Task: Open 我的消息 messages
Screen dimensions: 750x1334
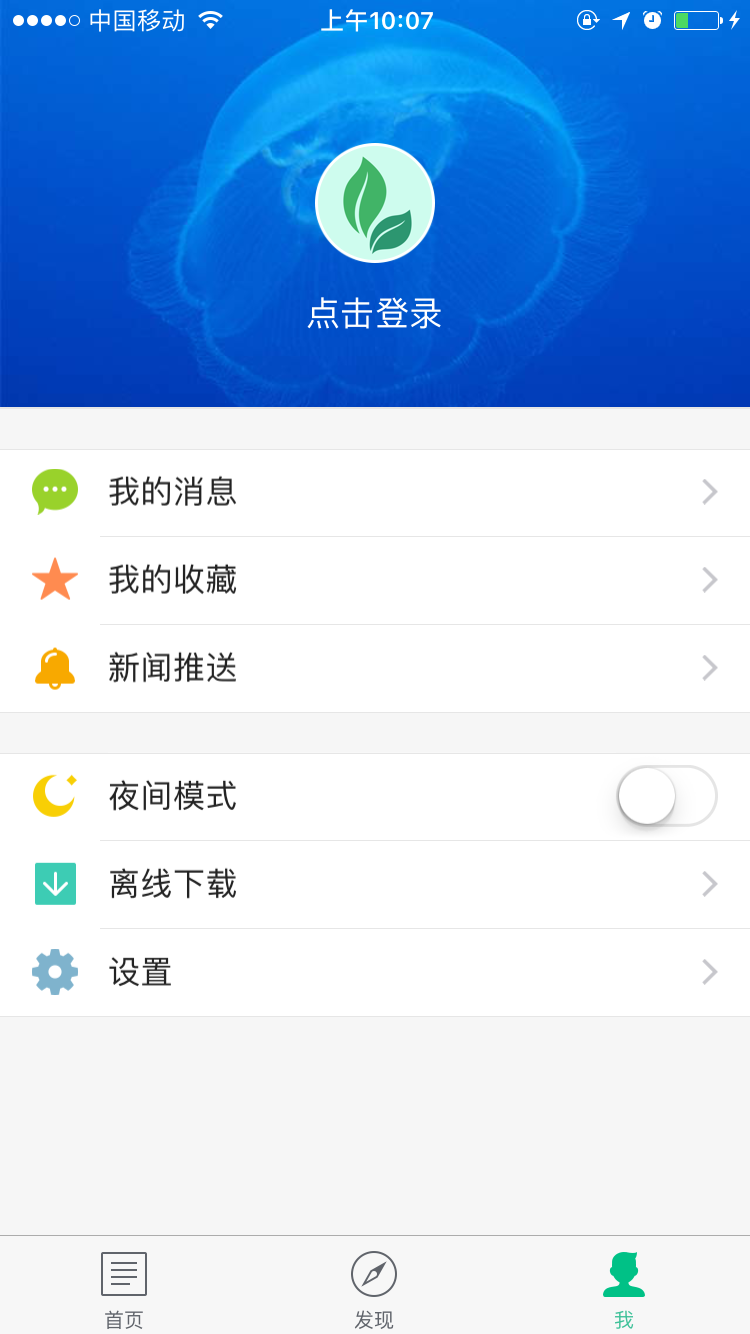Action: [375, 492]
